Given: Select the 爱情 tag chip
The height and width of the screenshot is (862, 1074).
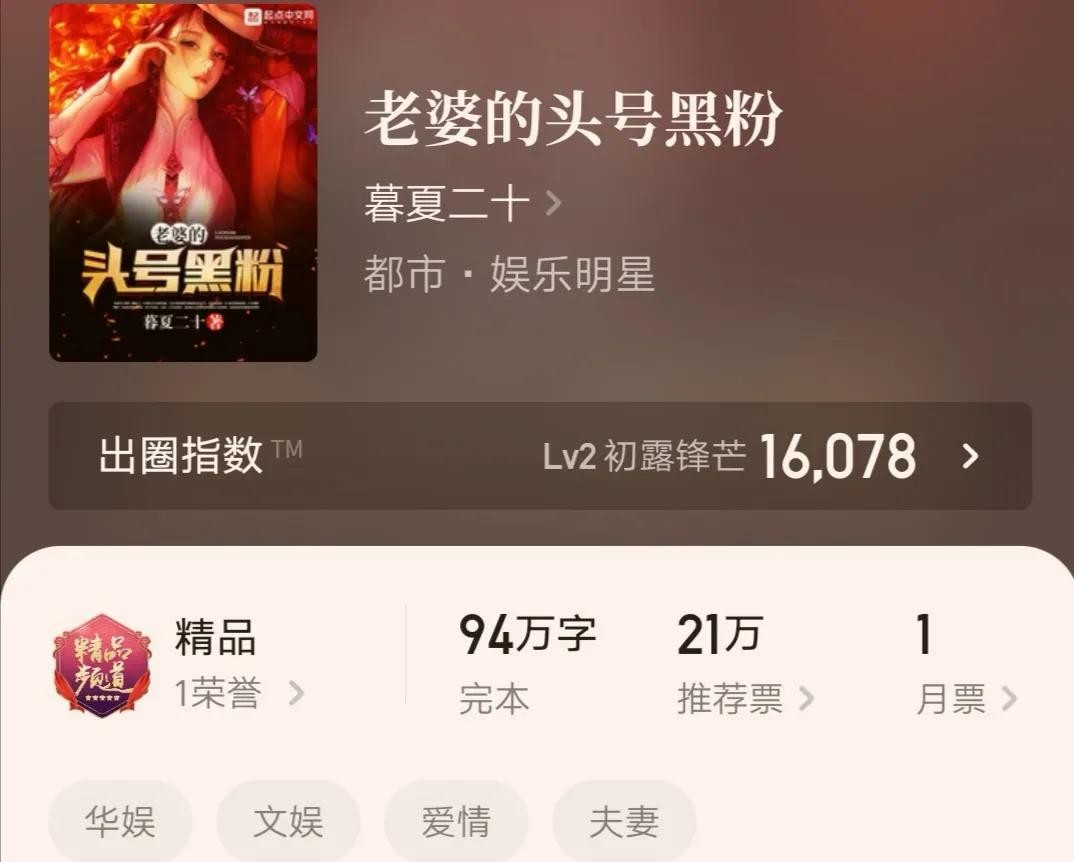Looking at the screenshot, I should [456, 822].
